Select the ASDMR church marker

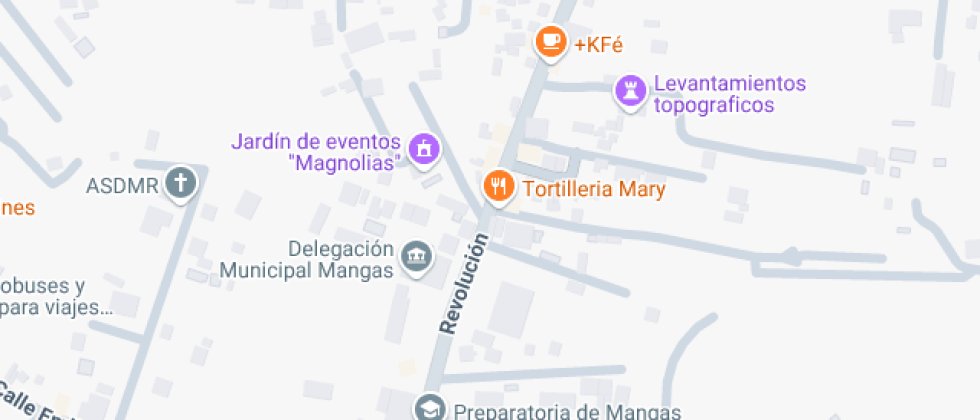point(181,183)
